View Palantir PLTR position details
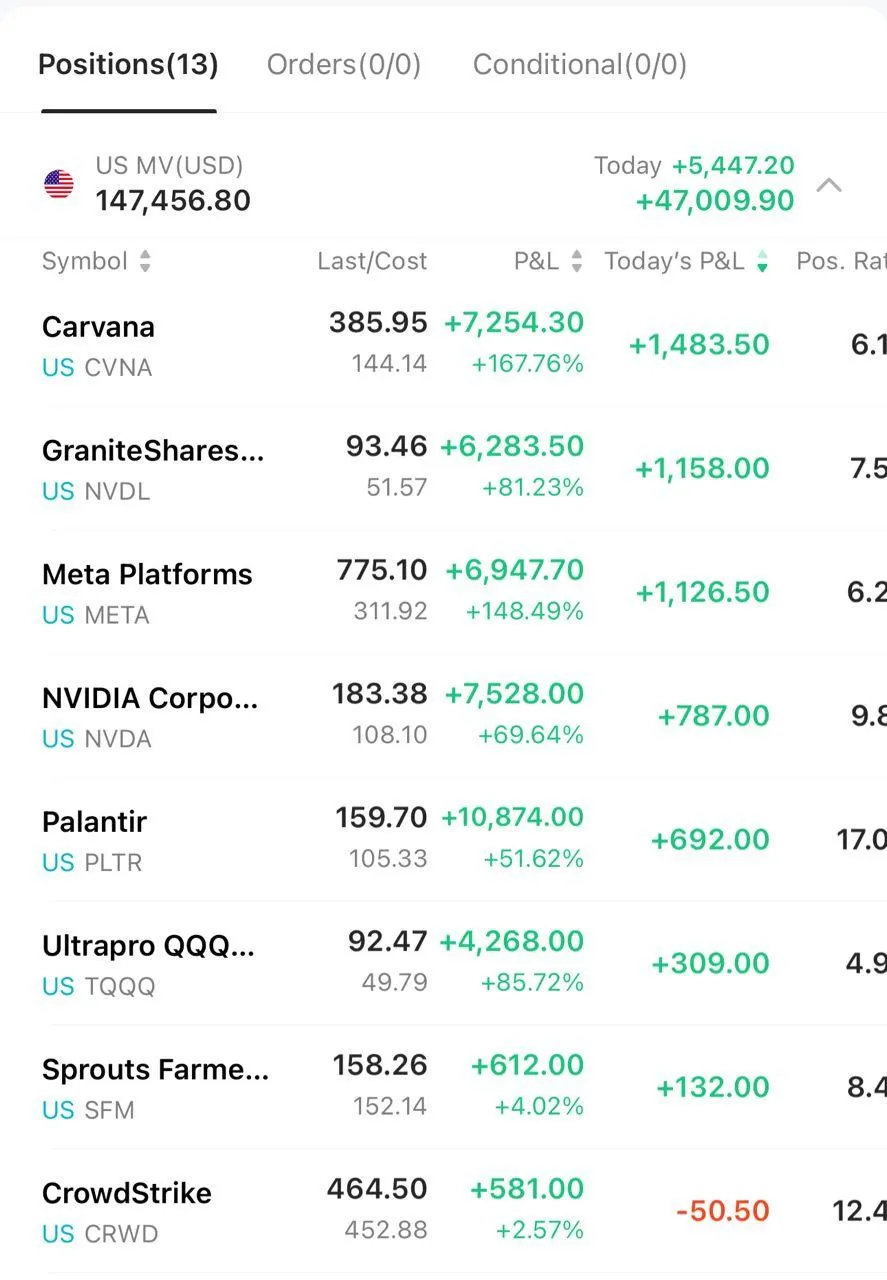Screen dimensions: 887x1280 point(95,840)
